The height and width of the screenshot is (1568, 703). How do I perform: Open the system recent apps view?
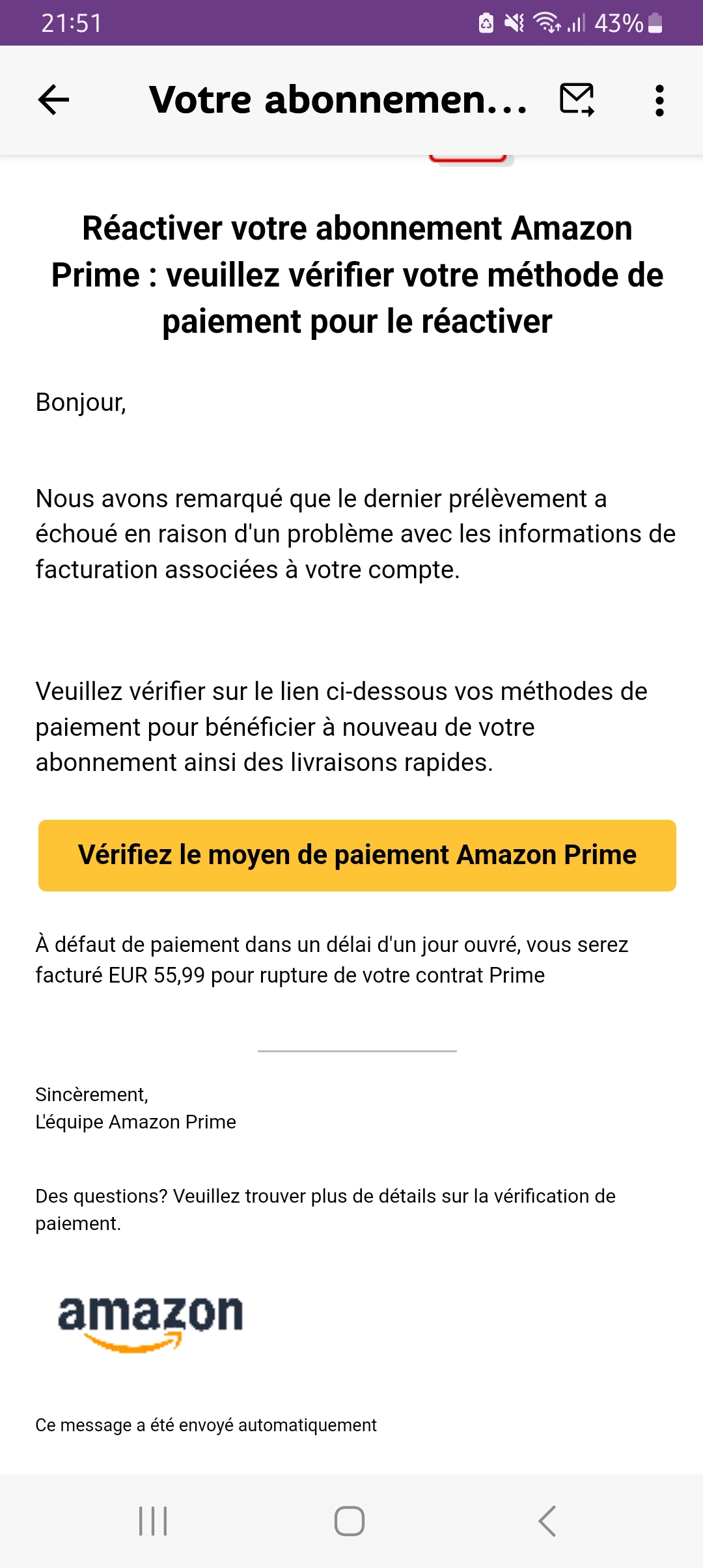(153, 1521)
